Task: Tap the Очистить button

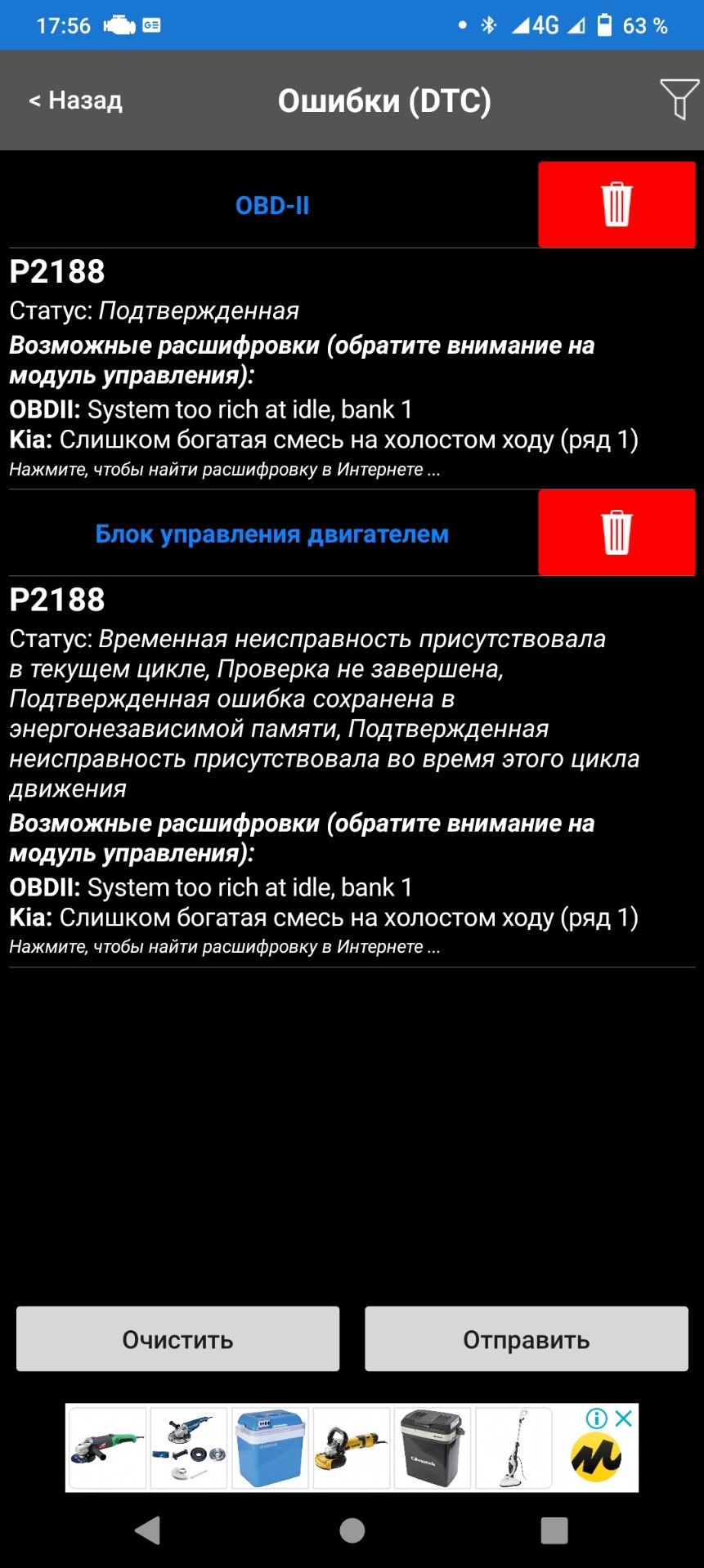Action: (177, 1339)
